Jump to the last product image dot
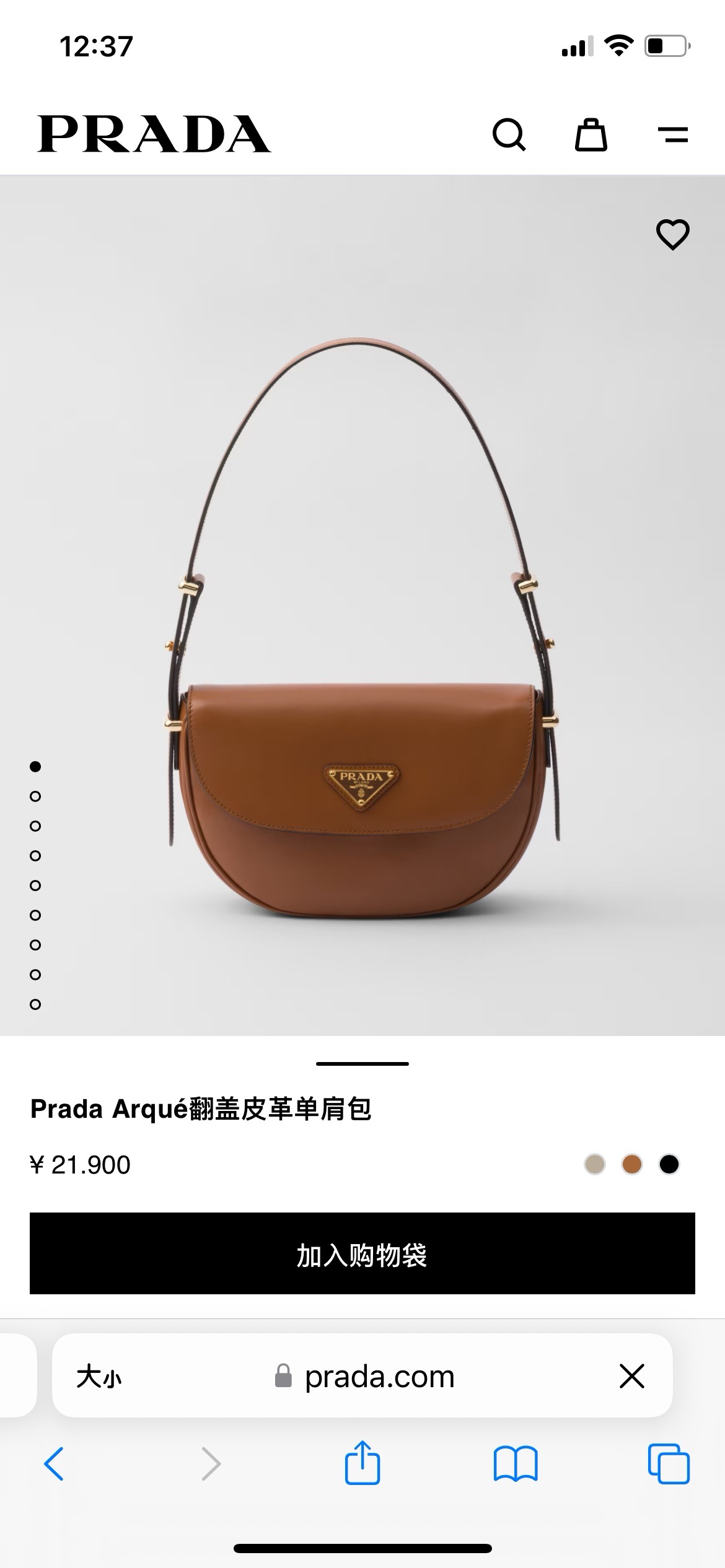The width and height of the screenshot is (725, 1568). tap(35, 1004)
